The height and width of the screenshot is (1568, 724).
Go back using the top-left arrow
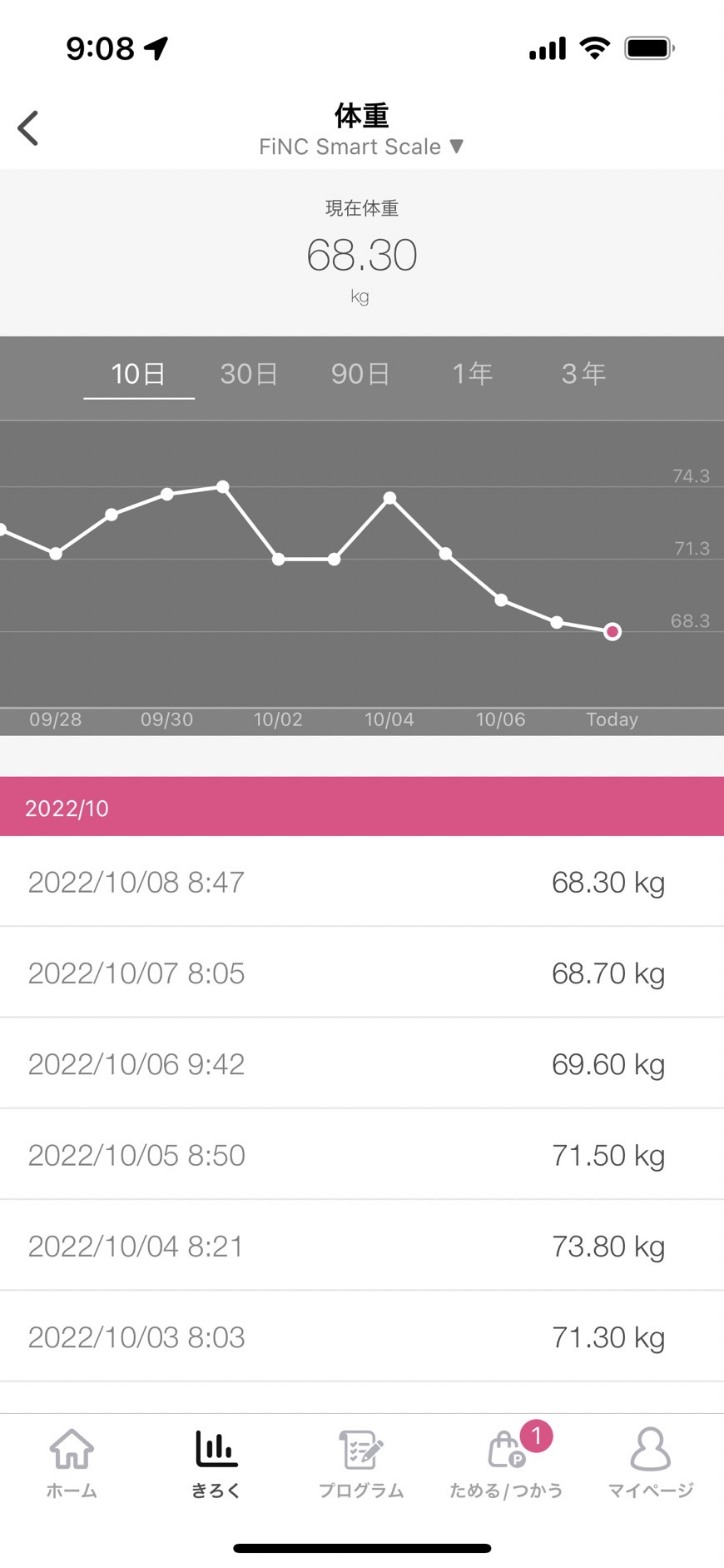click(28, 128)
